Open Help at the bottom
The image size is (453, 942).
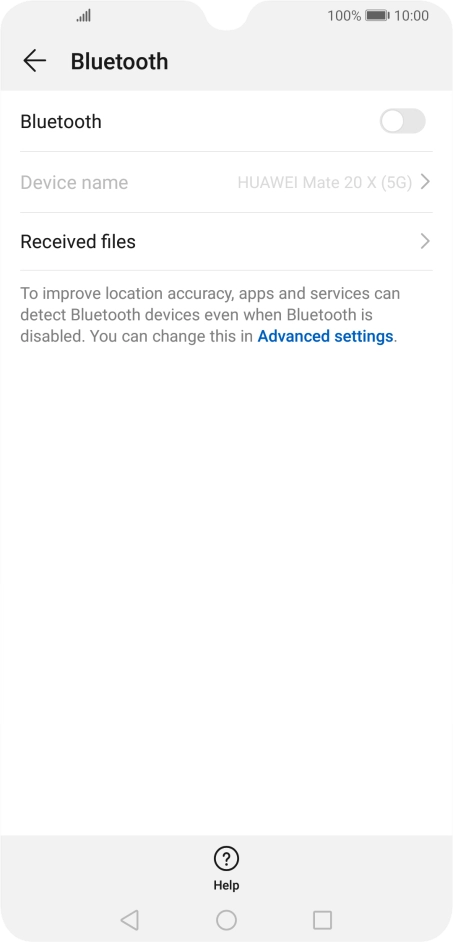coord(226,869)
